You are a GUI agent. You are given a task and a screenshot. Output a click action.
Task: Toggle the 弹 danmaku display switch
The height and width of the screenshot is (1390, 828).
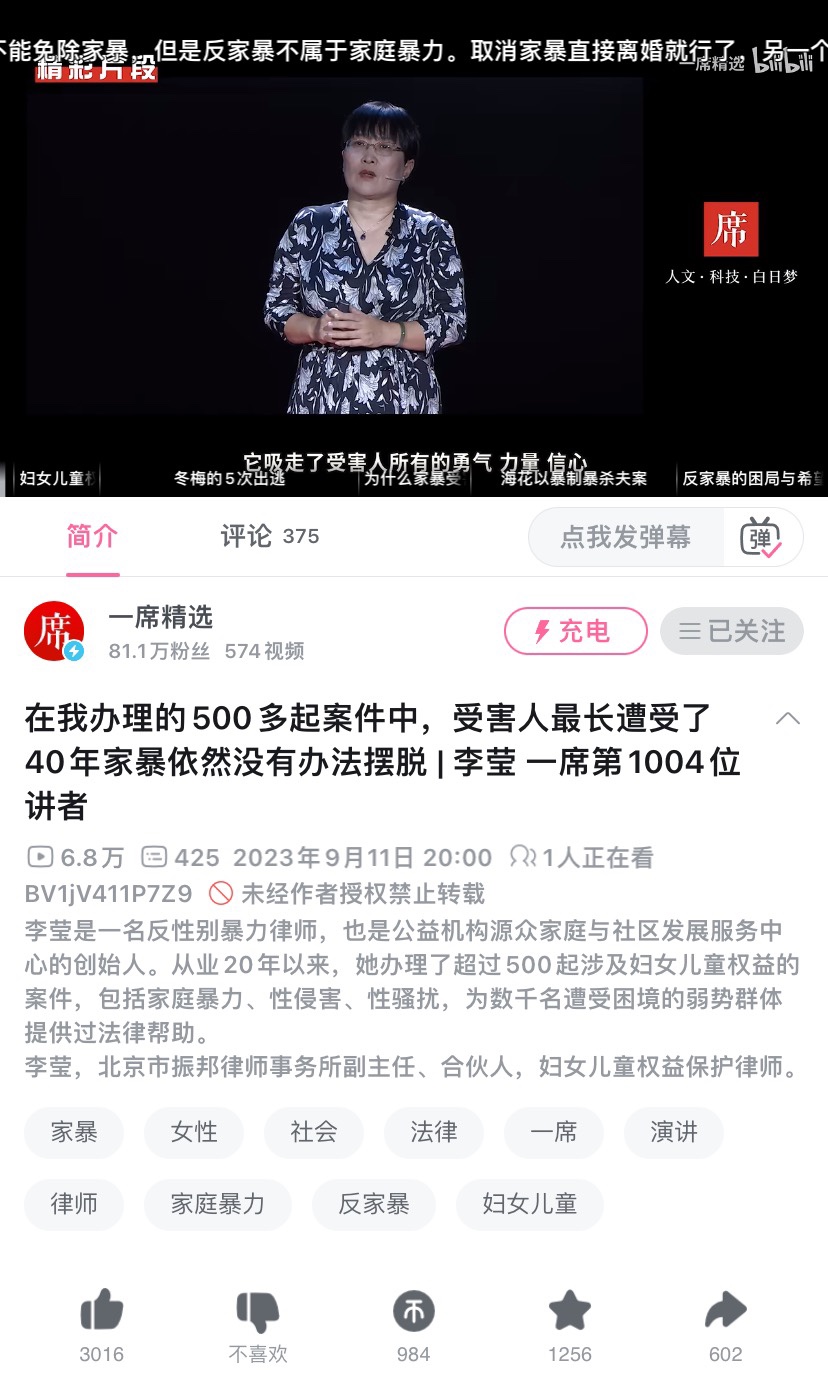pyautogui.click(x=761, y=538)
